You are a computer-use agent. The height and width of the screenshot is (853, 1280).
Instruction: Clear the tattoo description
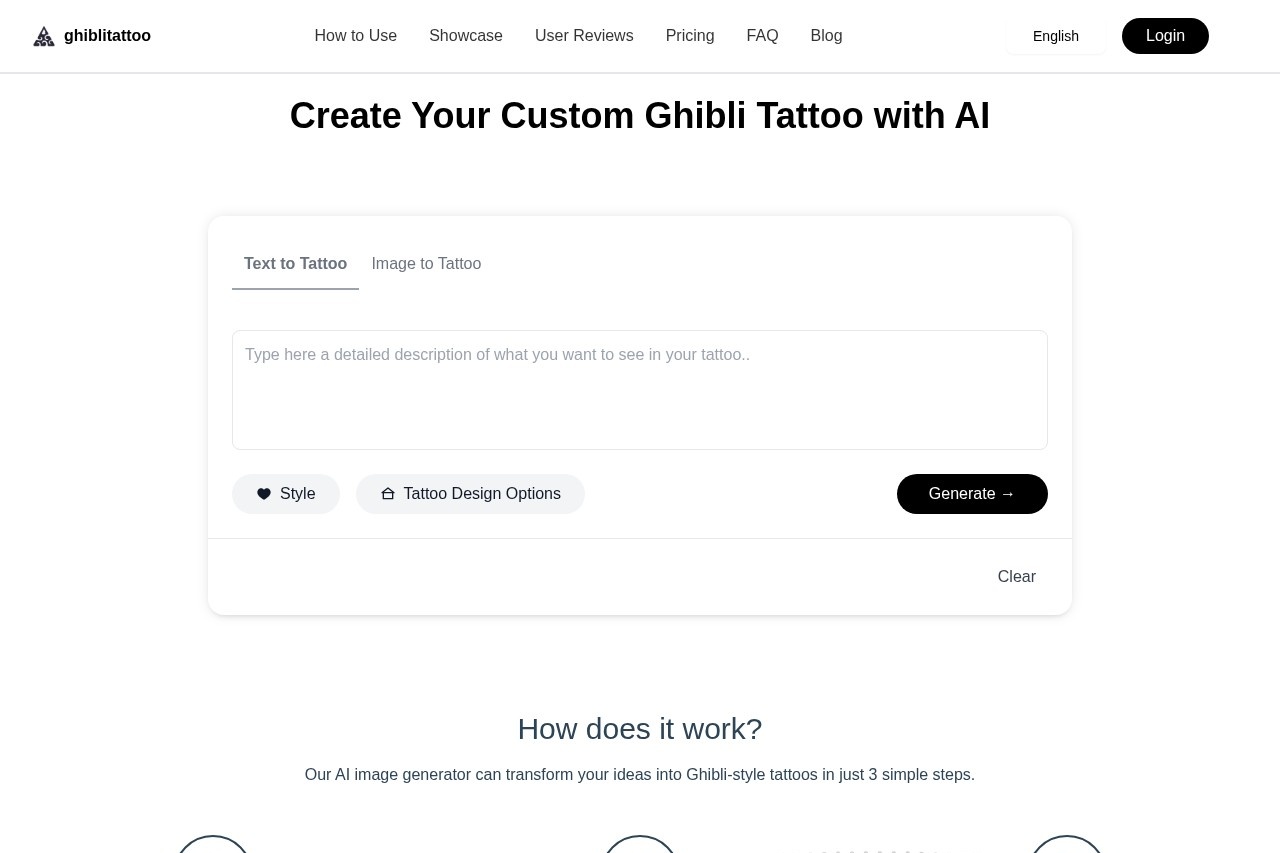point(1016,577)
